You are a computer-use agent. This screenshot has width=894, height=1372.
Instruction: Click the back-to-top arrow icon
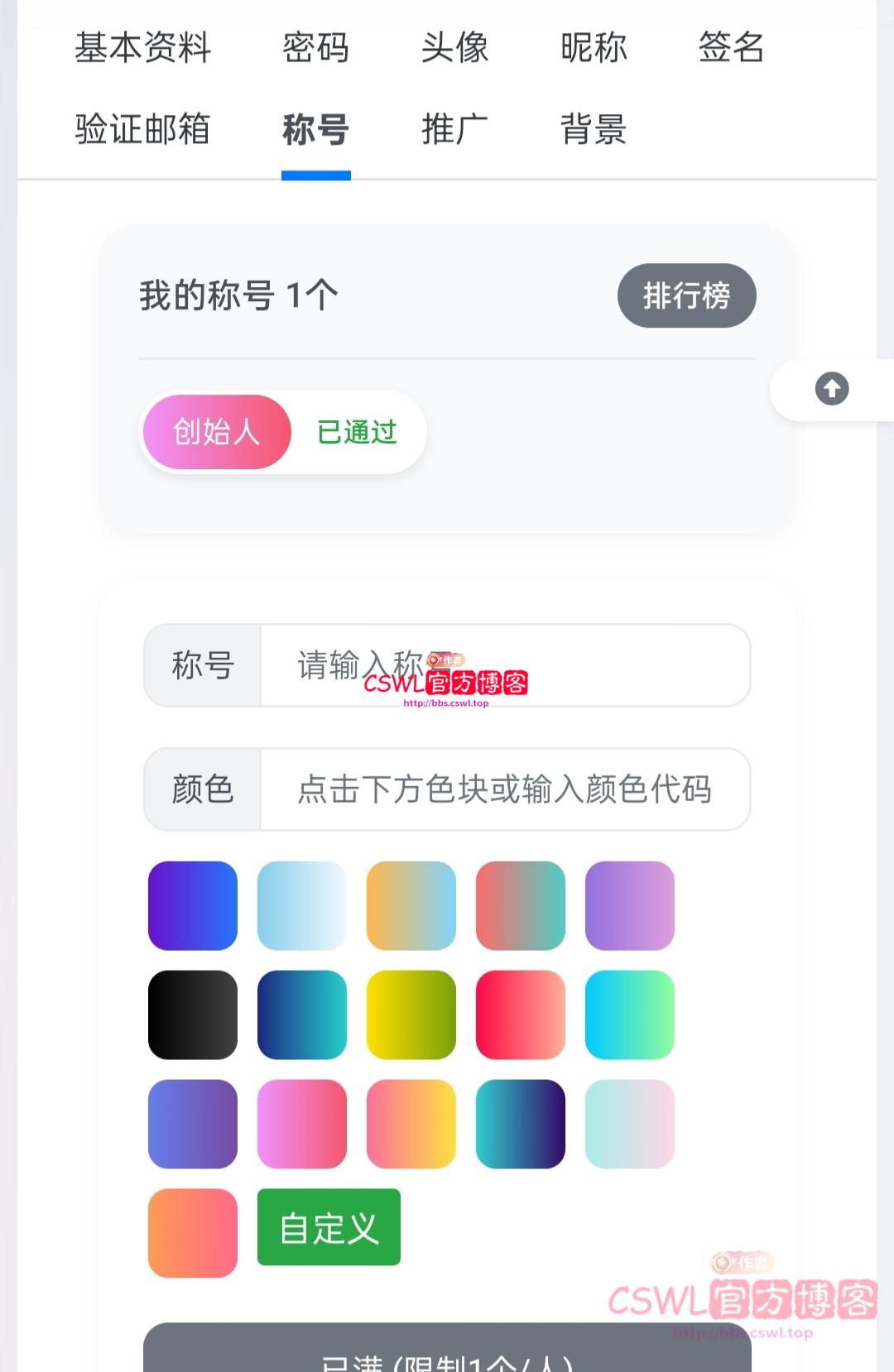[831, 389]
